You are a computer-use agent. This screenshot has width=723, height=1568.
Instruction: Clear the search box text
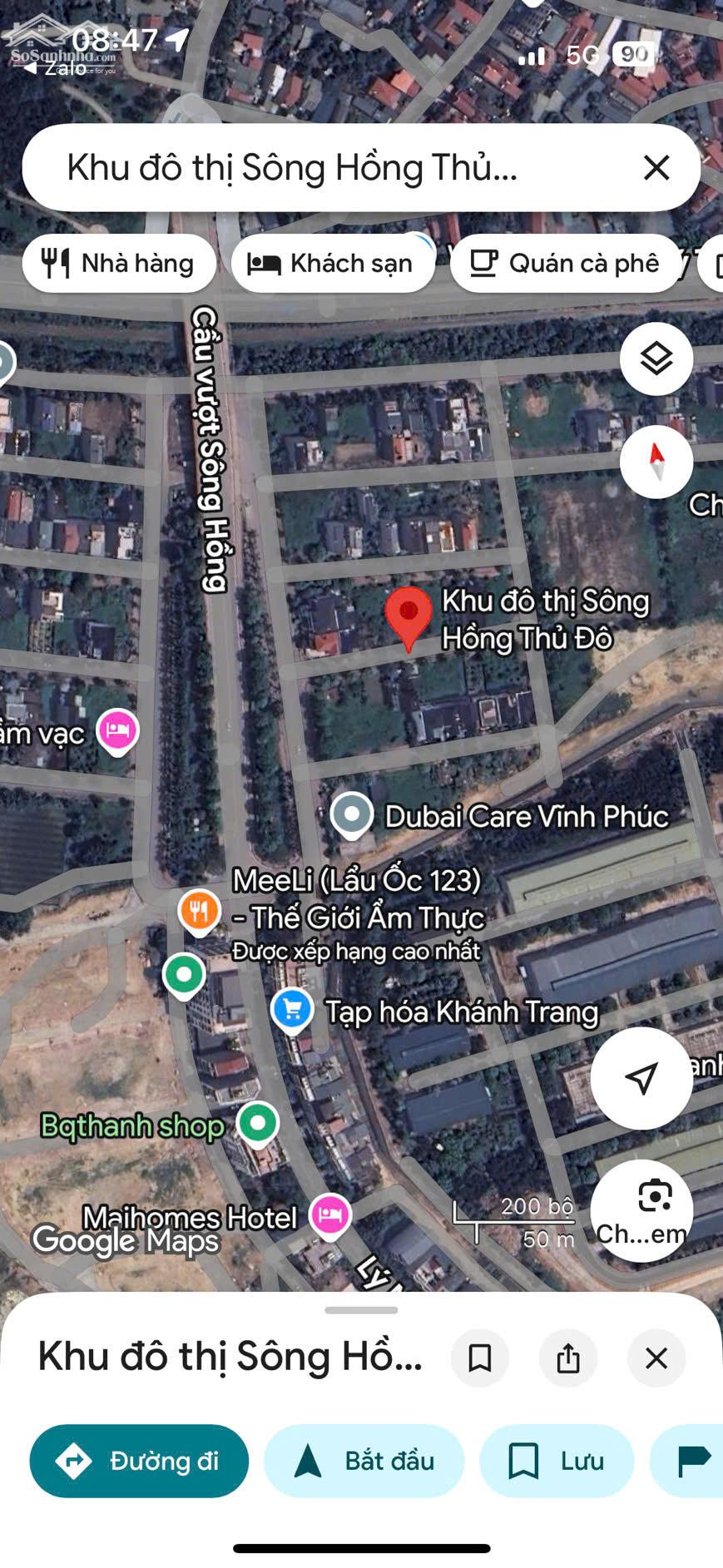click(x=656, y=168)
